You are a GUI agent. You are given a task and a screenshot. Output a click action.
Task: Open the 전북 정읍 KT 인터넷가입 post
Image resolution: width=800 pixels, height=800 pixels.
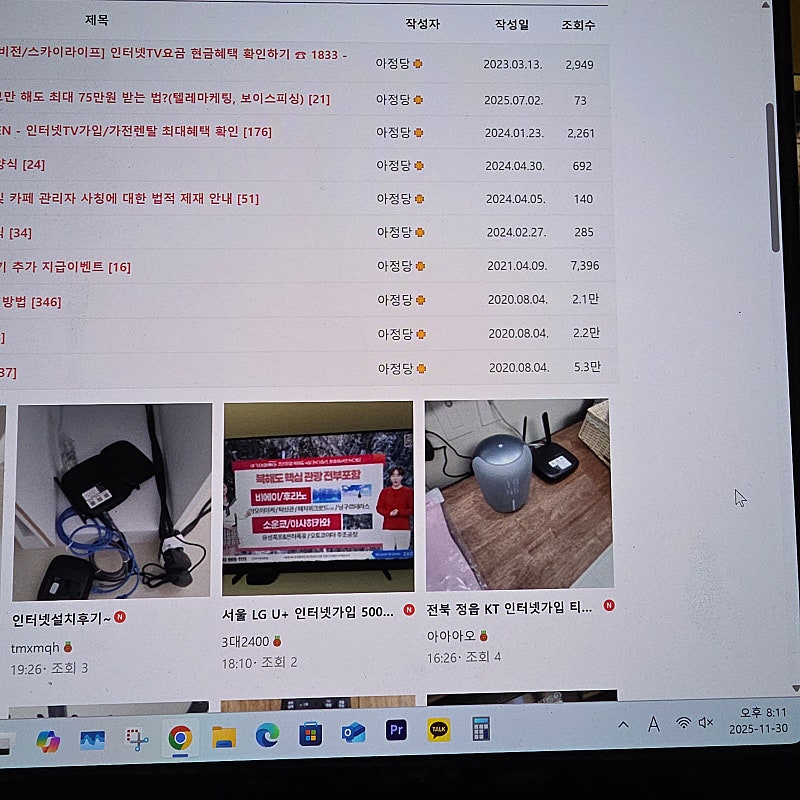[509, 607]
